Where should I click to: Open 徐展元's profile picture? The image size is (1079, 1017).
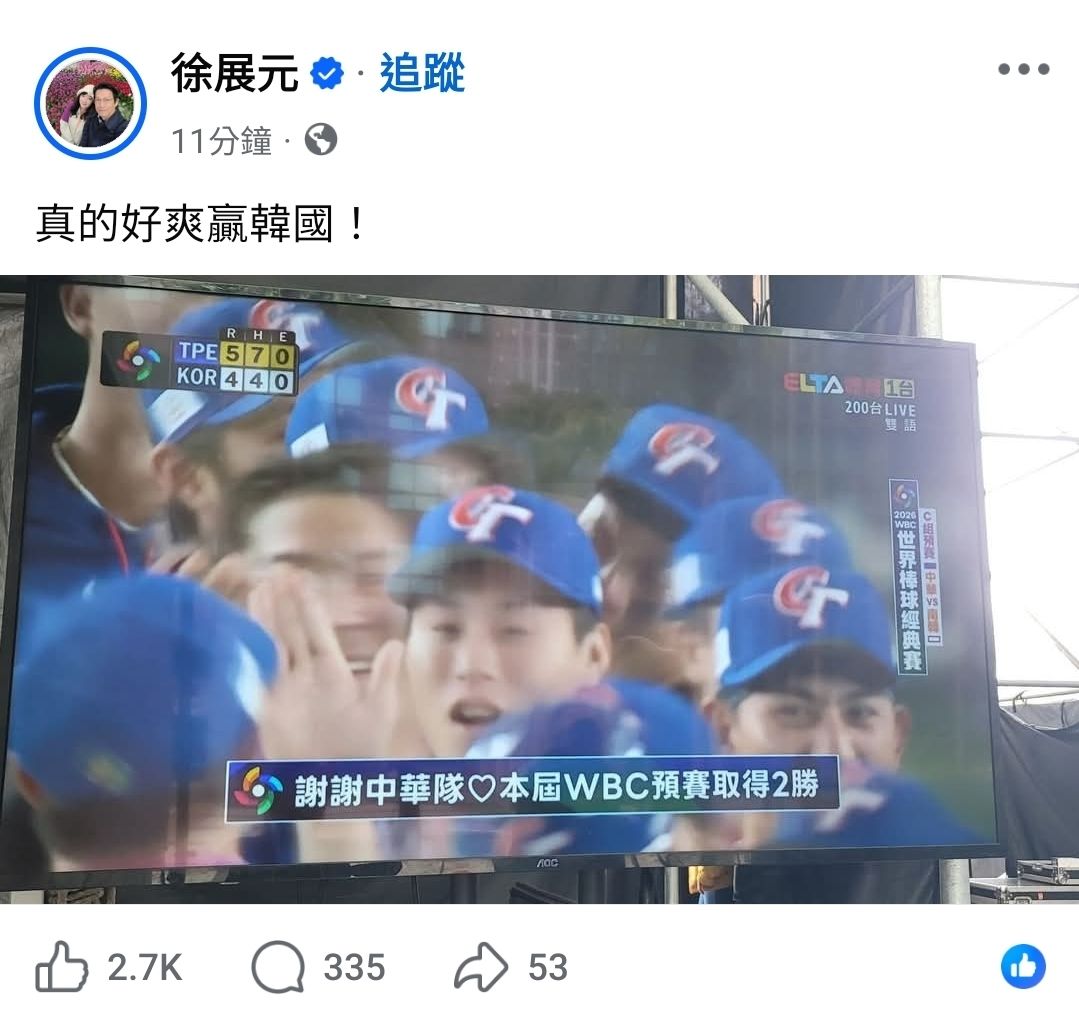point(90,104)
